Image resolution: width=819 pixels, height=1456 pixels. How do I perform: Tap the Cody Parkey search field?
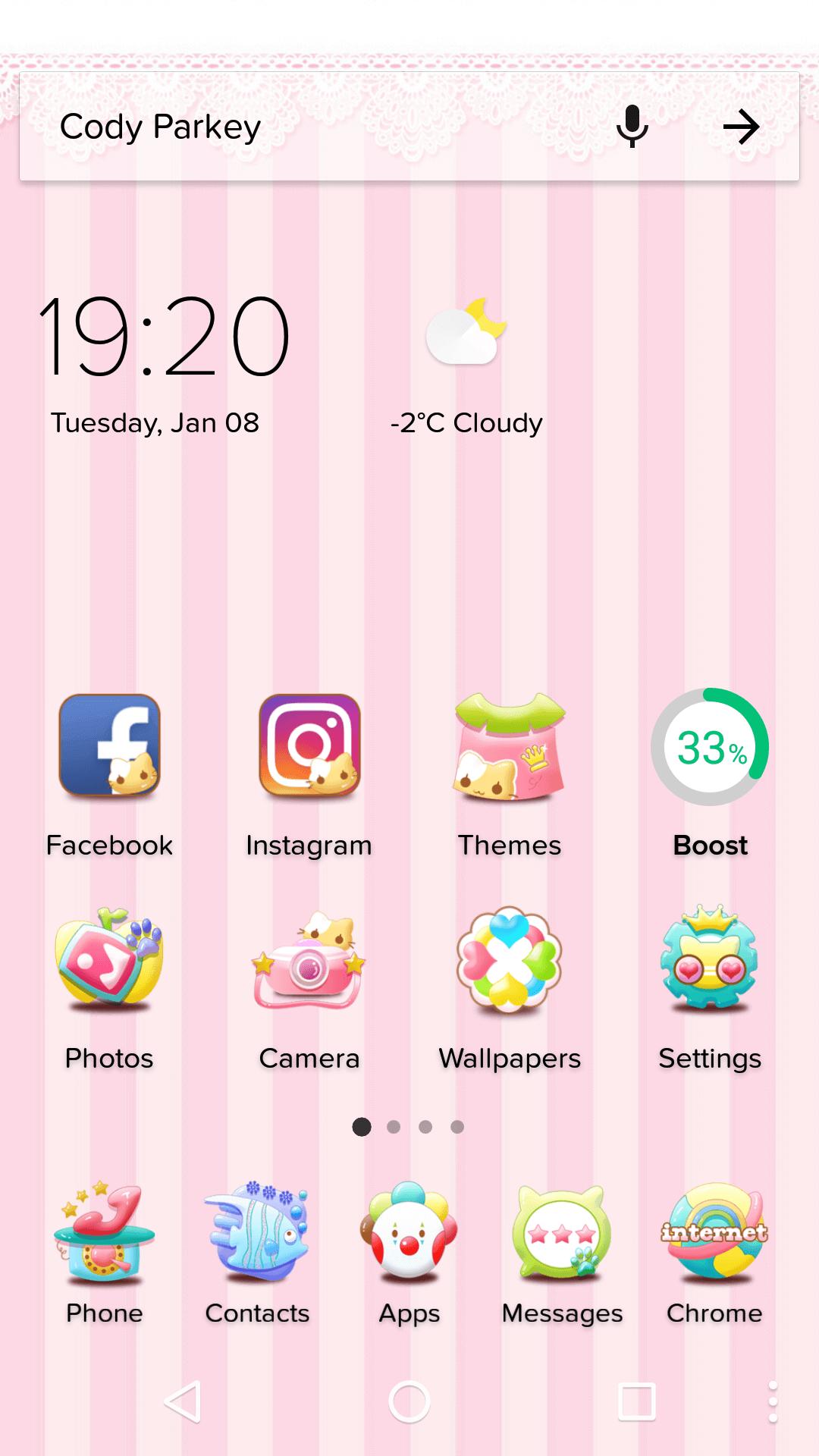tap(303, 126)
